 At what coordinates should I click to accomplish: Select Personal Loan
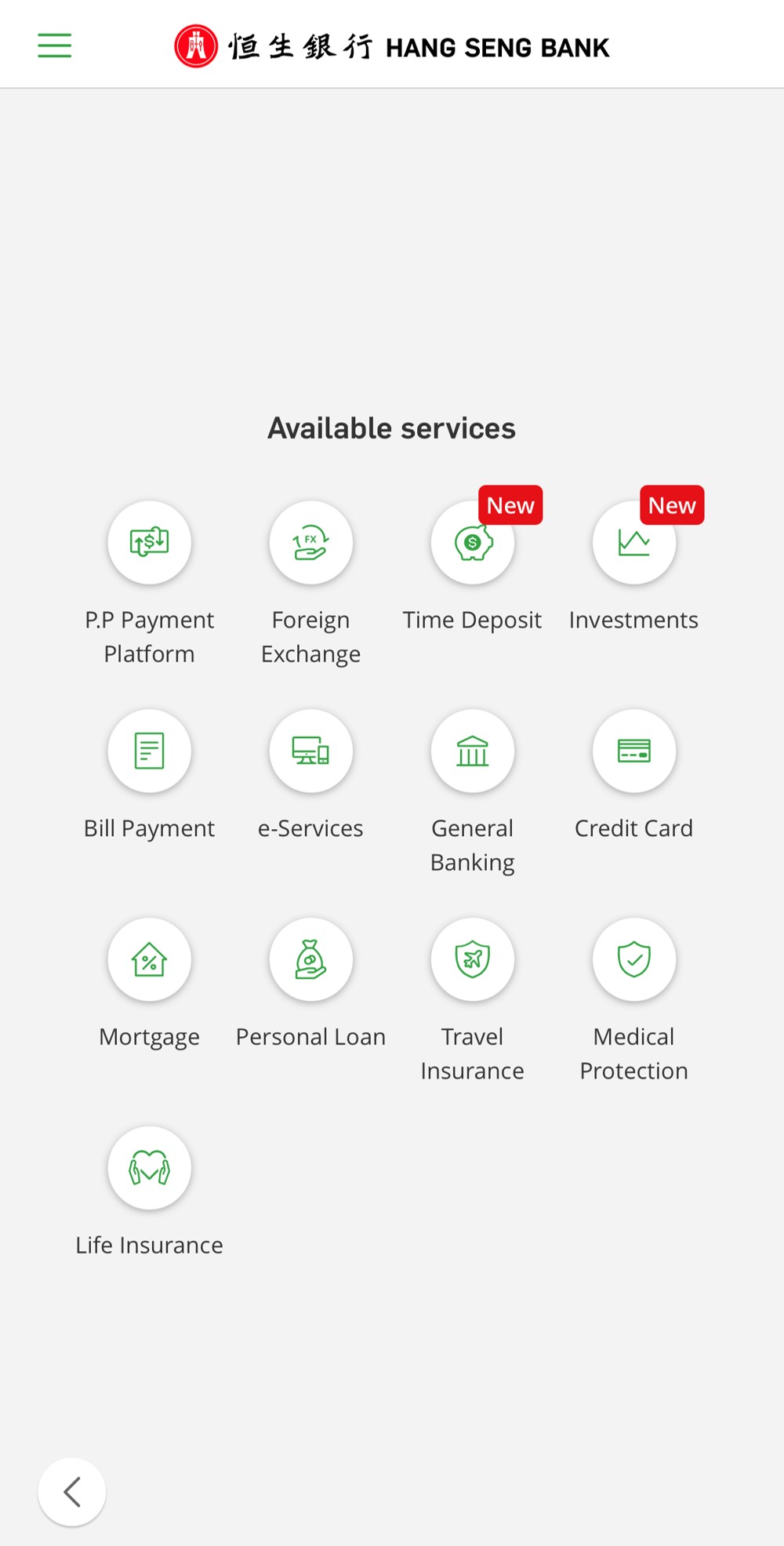[x=310, y=960]
